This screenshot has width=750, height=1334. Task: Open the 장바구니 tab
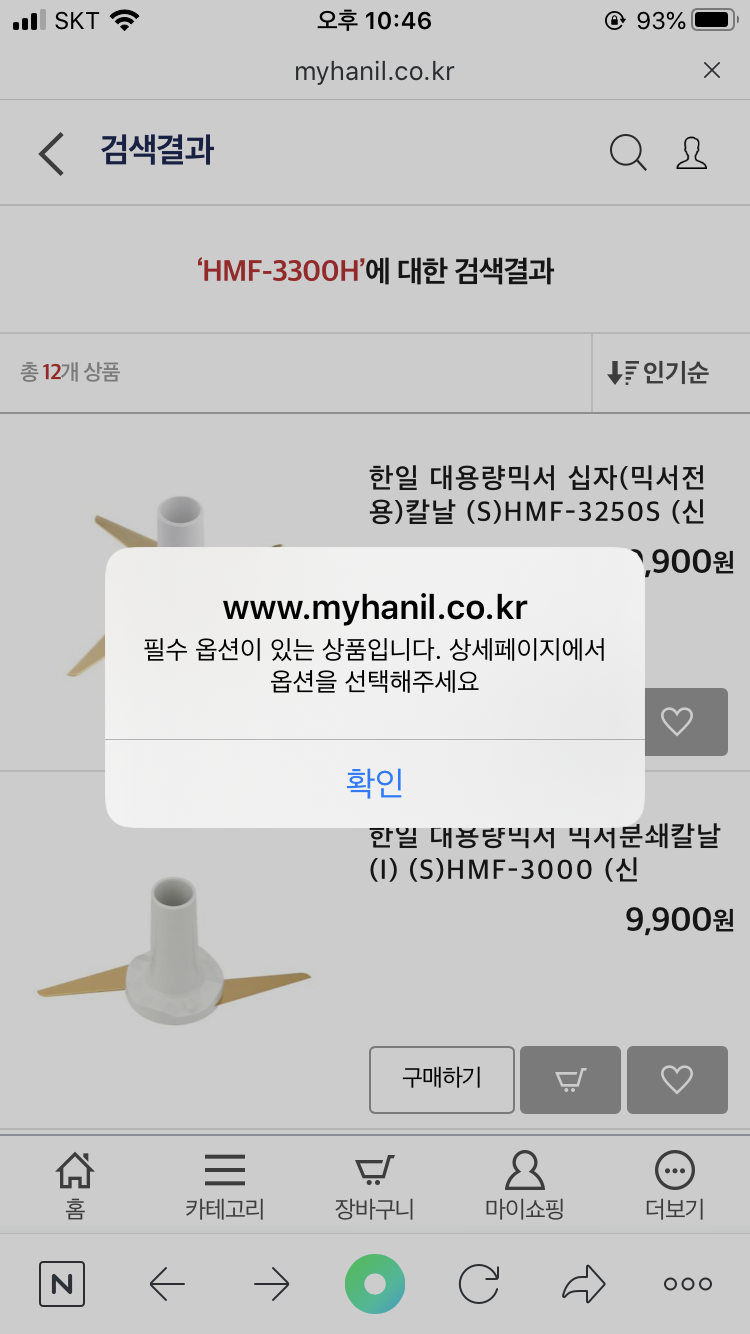[374, 1185]
